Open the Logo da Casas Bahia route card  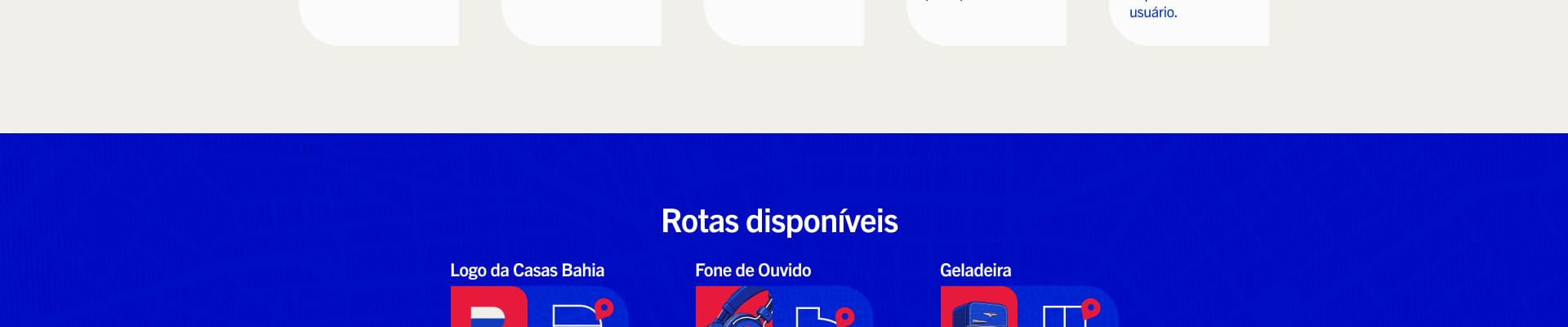click(x=538, y=307)
